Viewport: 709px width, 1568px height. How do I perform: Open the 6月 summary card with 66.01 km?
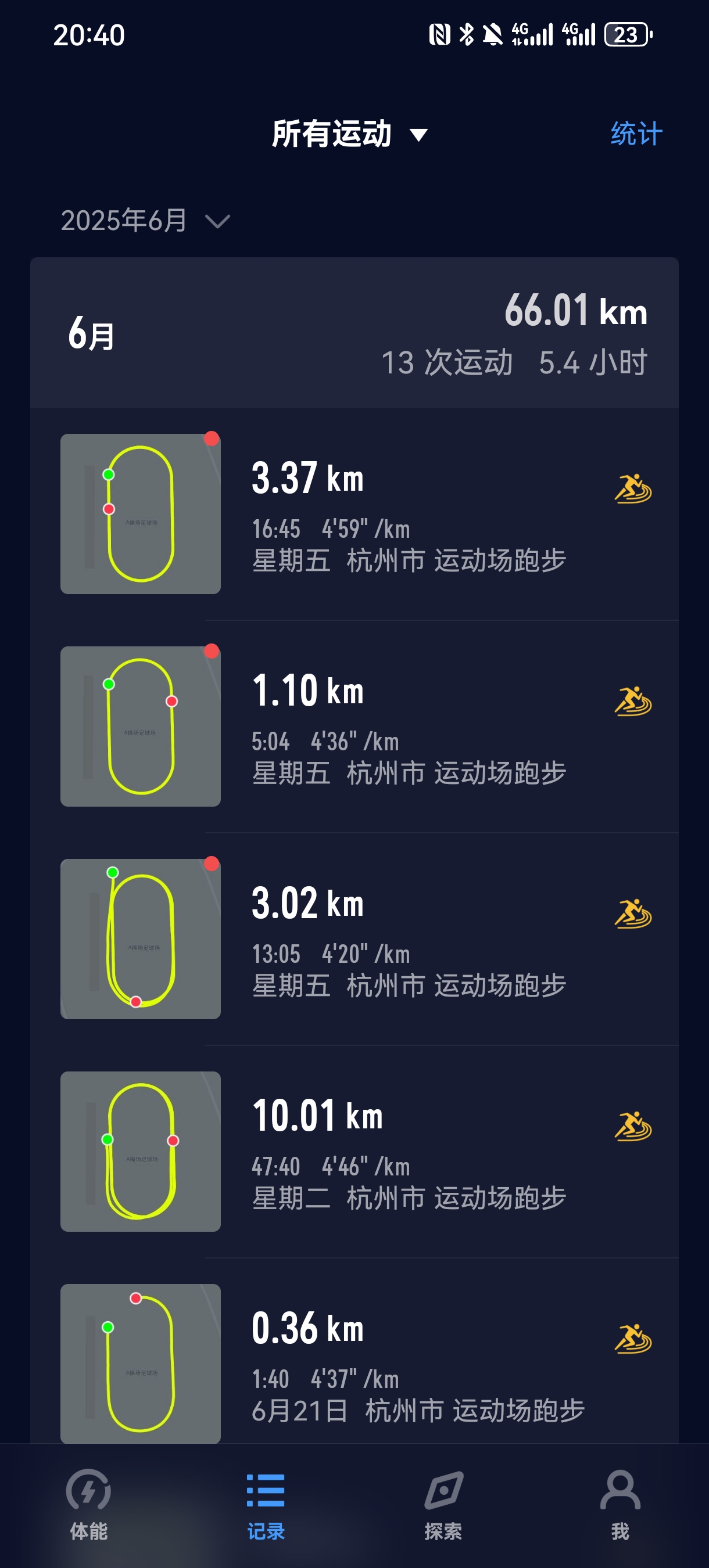point(354,333)
